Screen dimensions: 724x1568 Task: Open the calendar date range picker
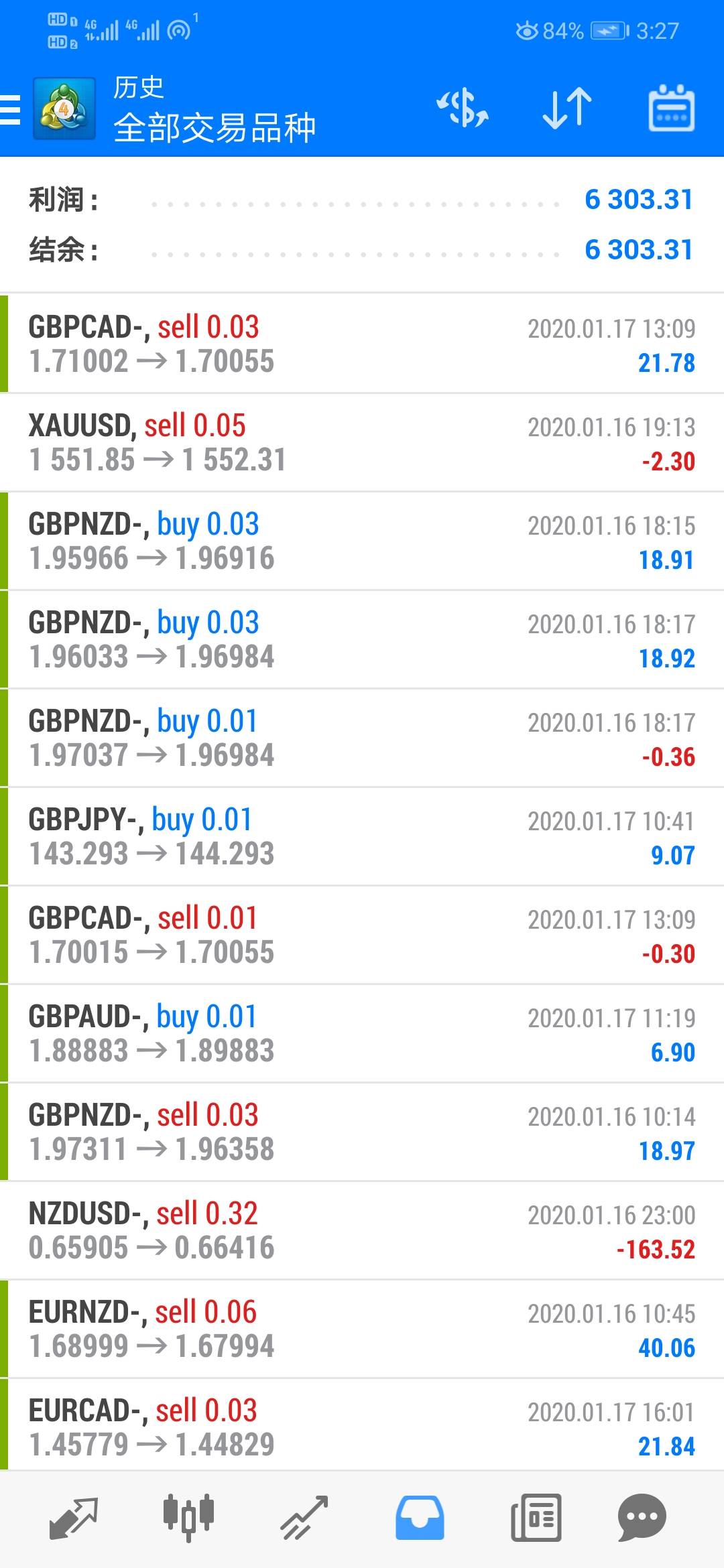click(x=671, y=108)
